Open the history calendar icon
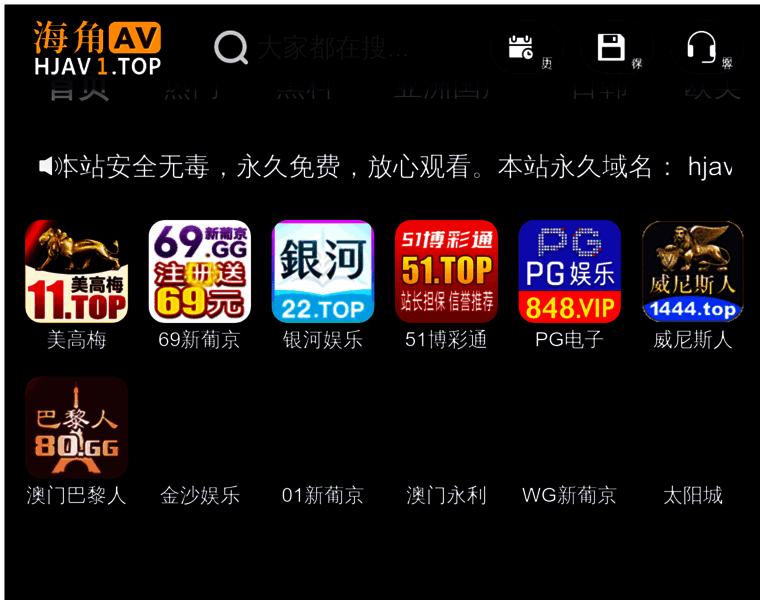 point(521,47)
